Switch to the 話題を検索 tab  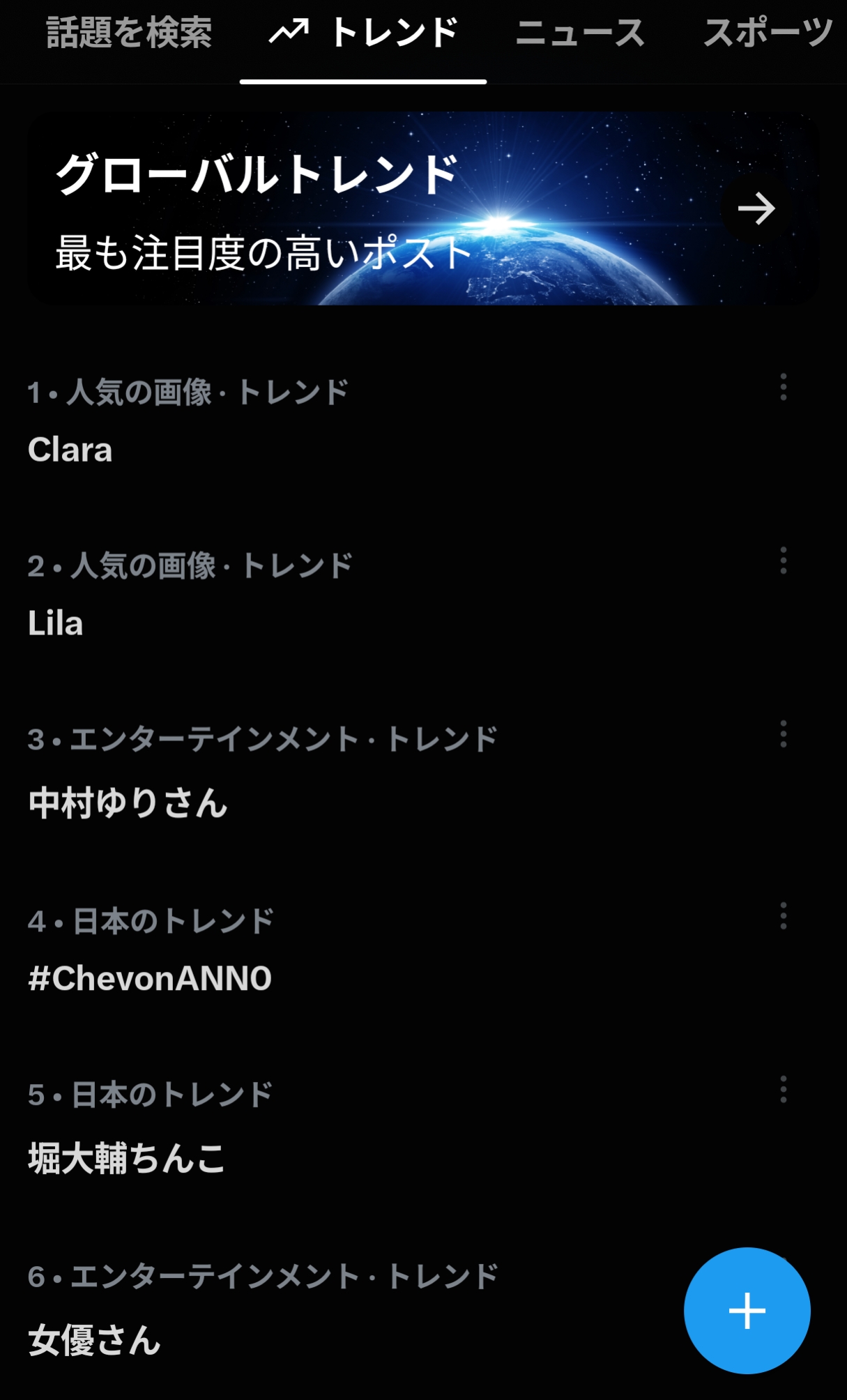point(129,33)
